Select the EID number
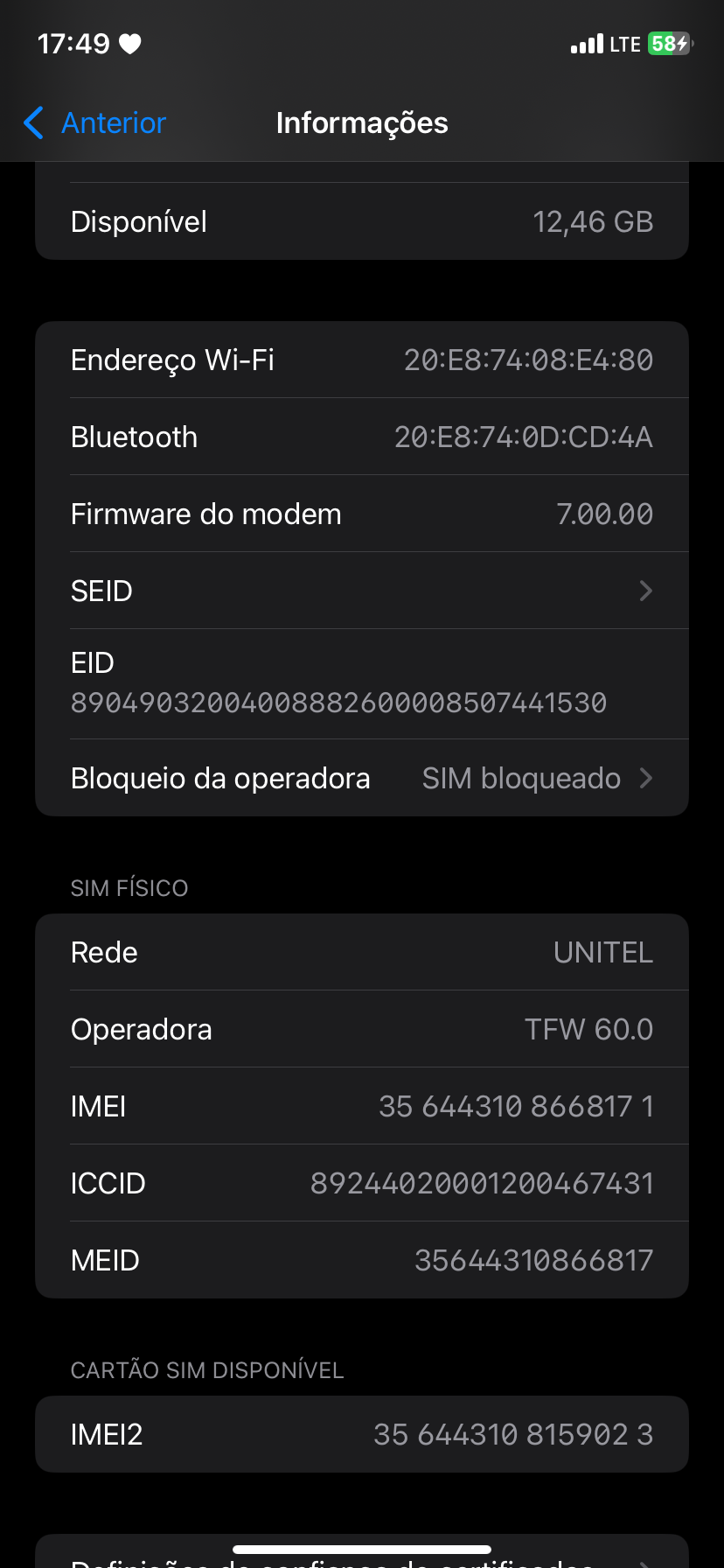 pos(339,703)
